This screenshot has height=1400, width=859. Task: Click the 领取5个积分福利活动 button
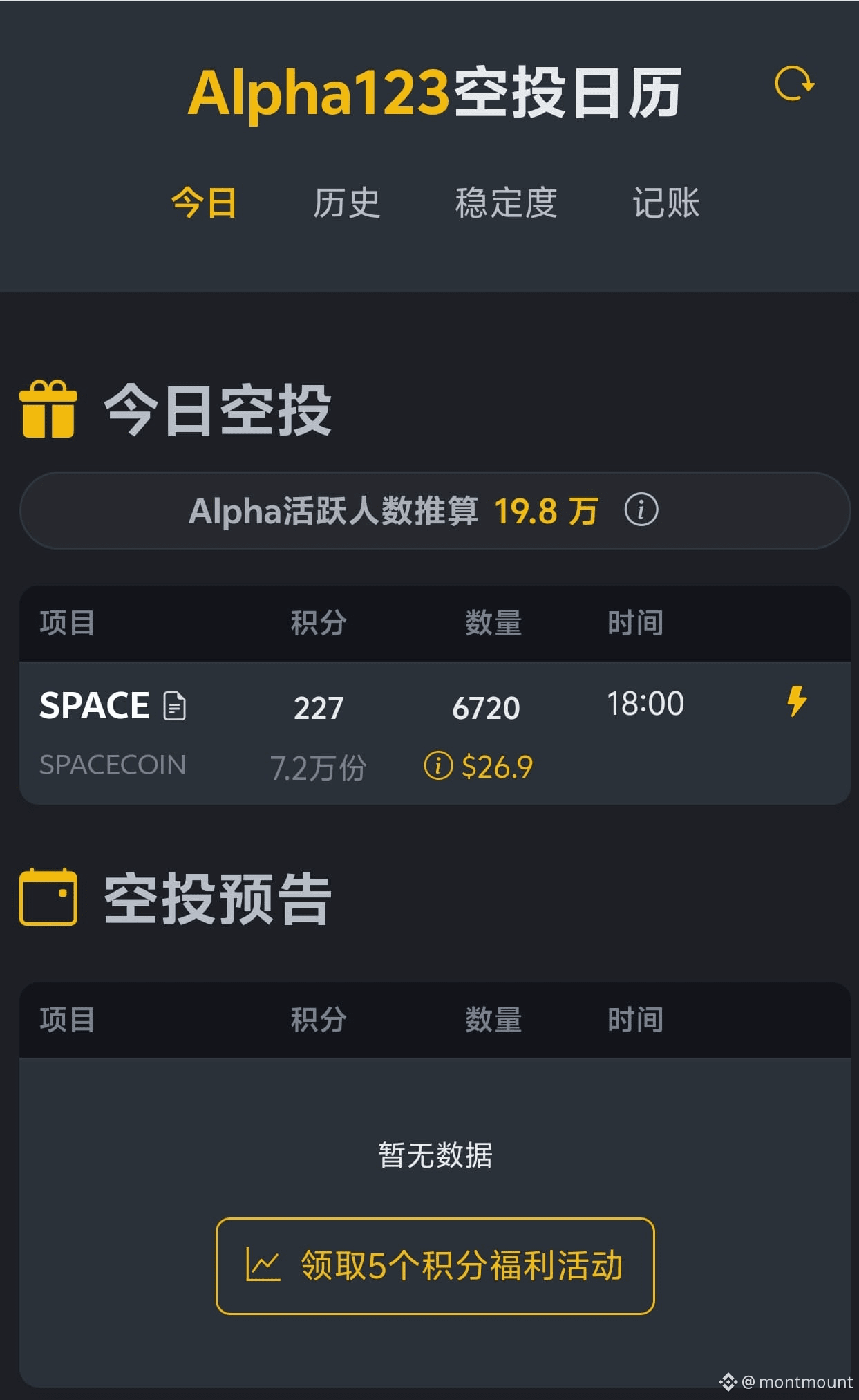[437, 1267]
